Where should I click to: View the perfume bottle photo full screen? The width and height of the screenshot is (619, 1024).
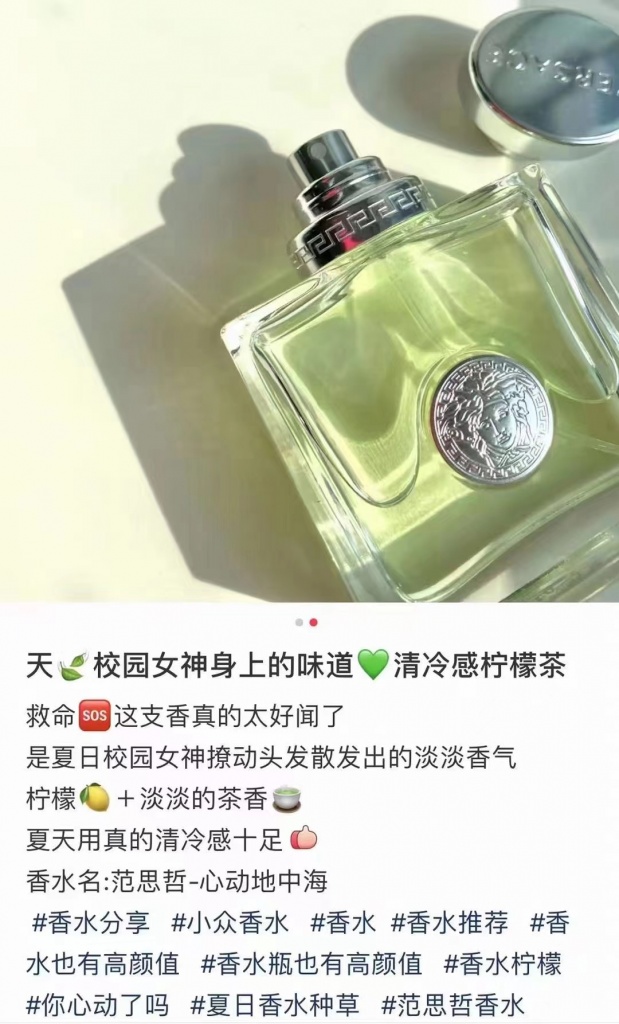(309, 300)
